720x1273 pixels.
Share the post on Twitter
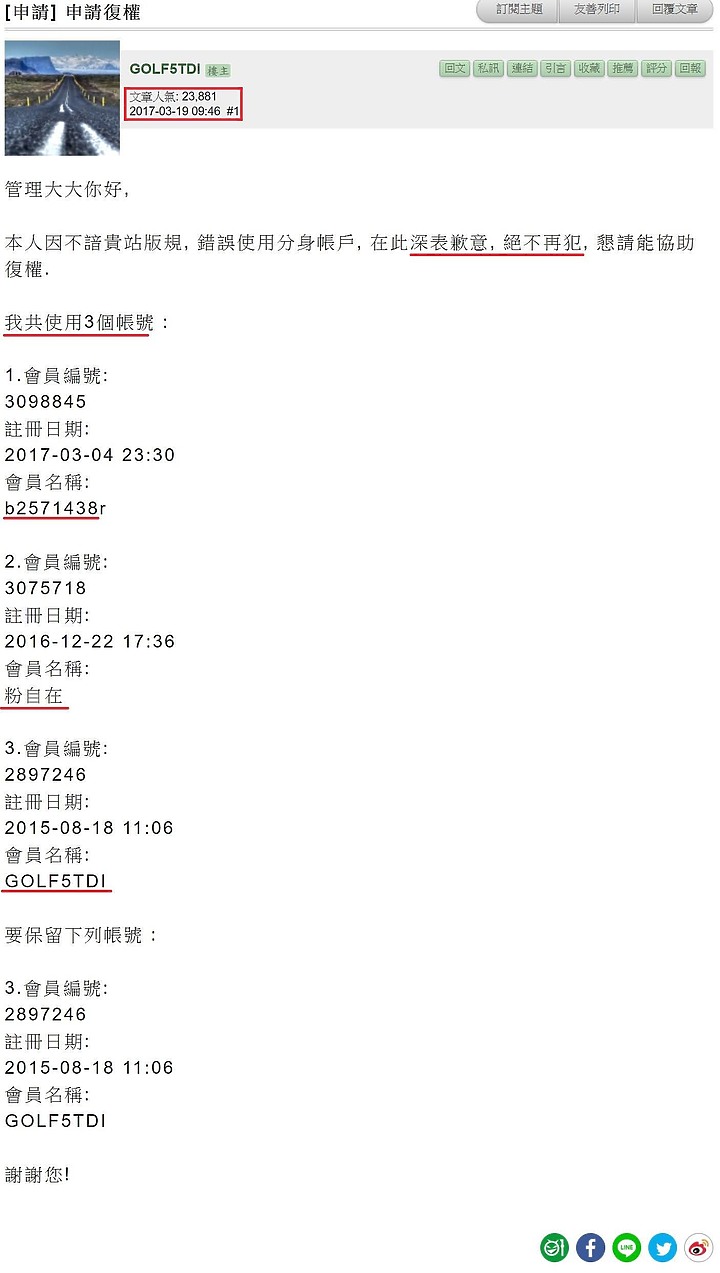[662, 1247]
